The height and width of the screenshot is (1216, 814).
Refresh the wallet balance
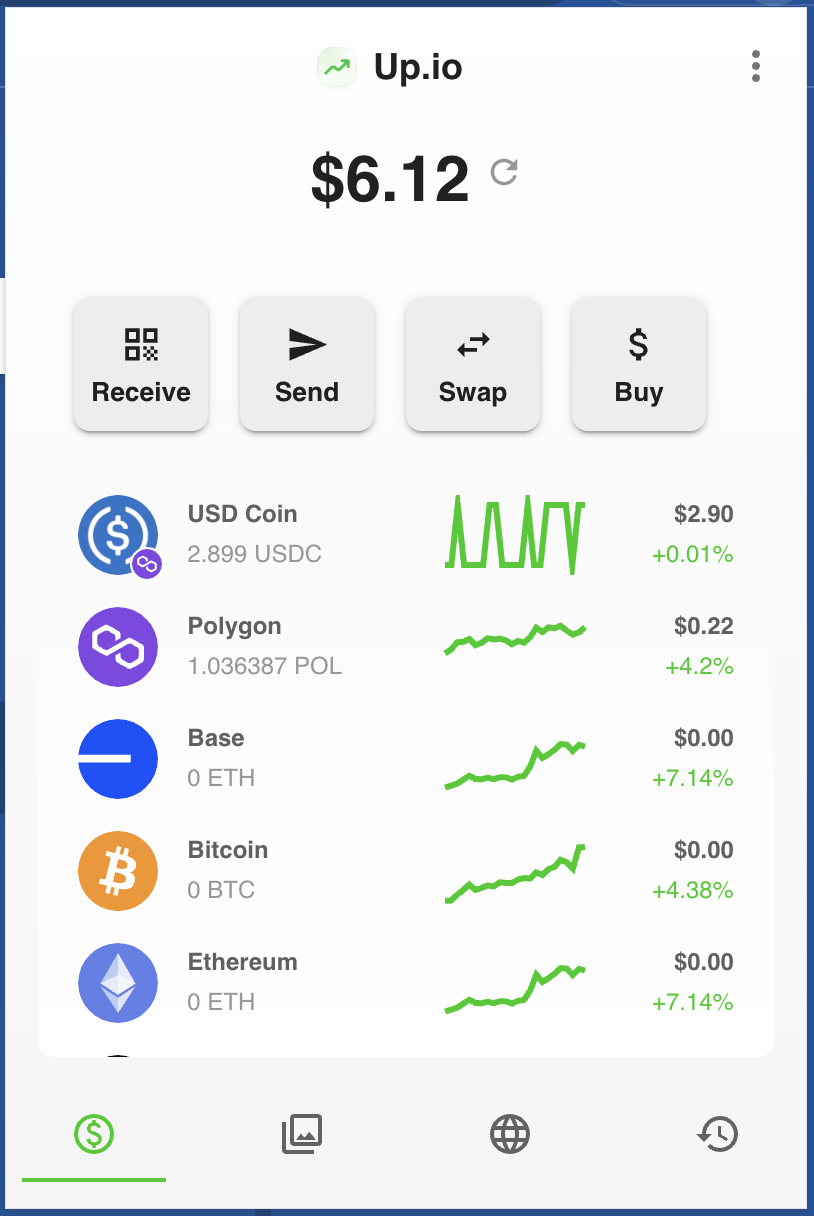(x=504, y=172)
